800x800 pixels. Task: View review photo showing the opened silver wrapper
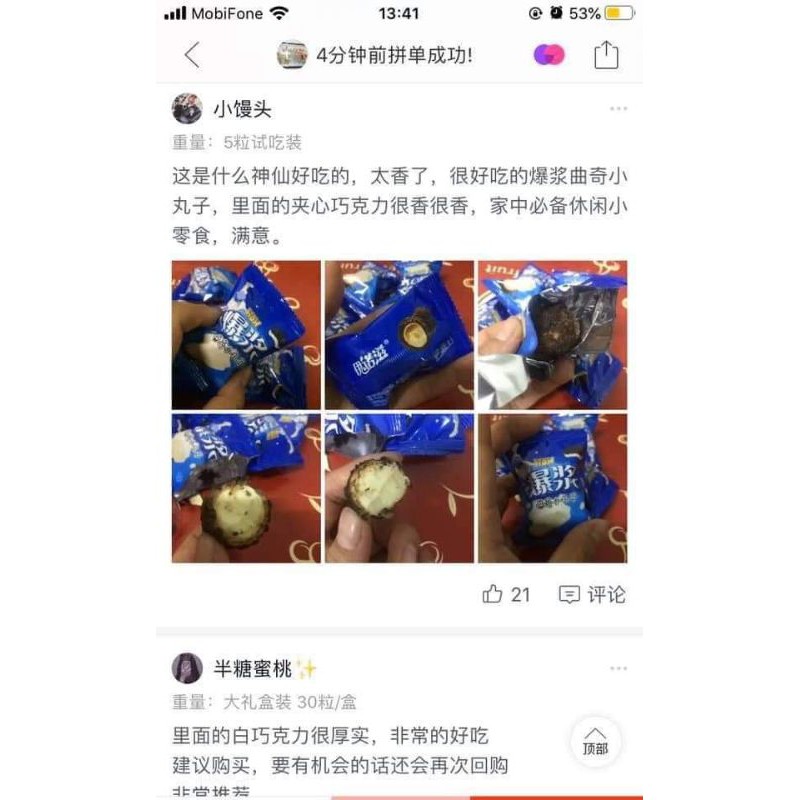click(x=552, y=335)
